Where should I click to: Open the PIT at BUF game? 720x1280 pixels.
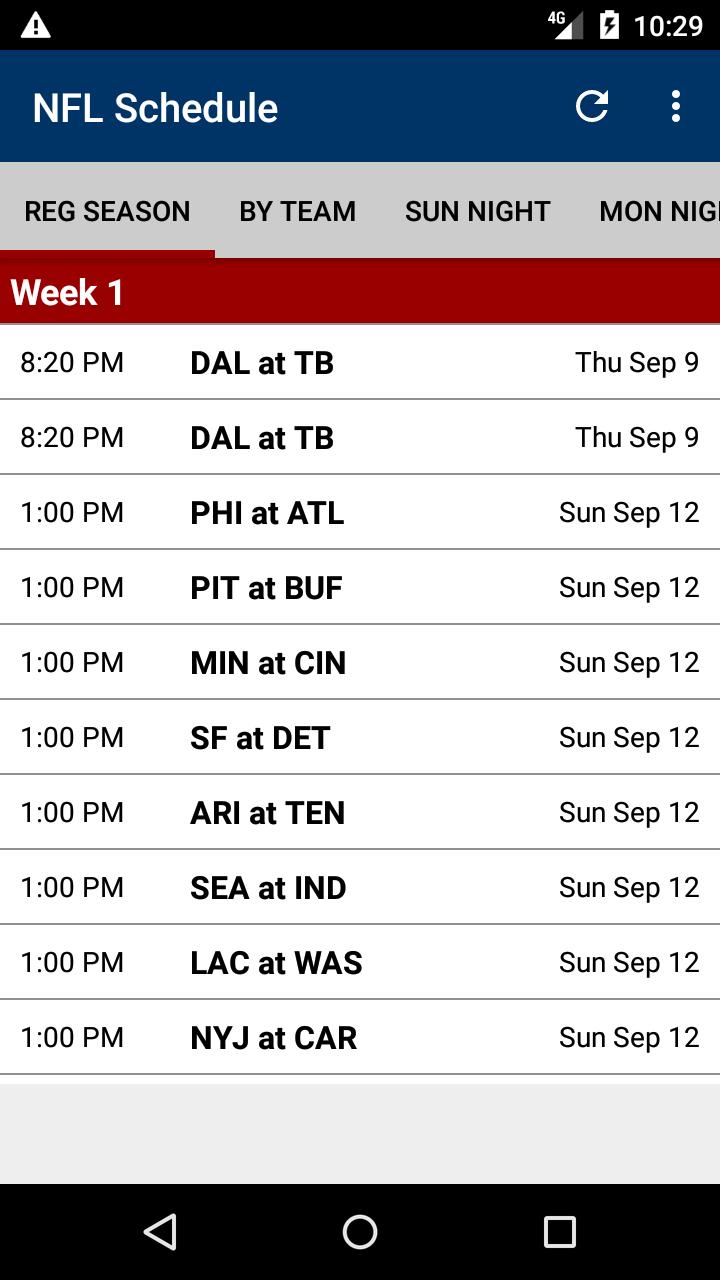[360, 587]
